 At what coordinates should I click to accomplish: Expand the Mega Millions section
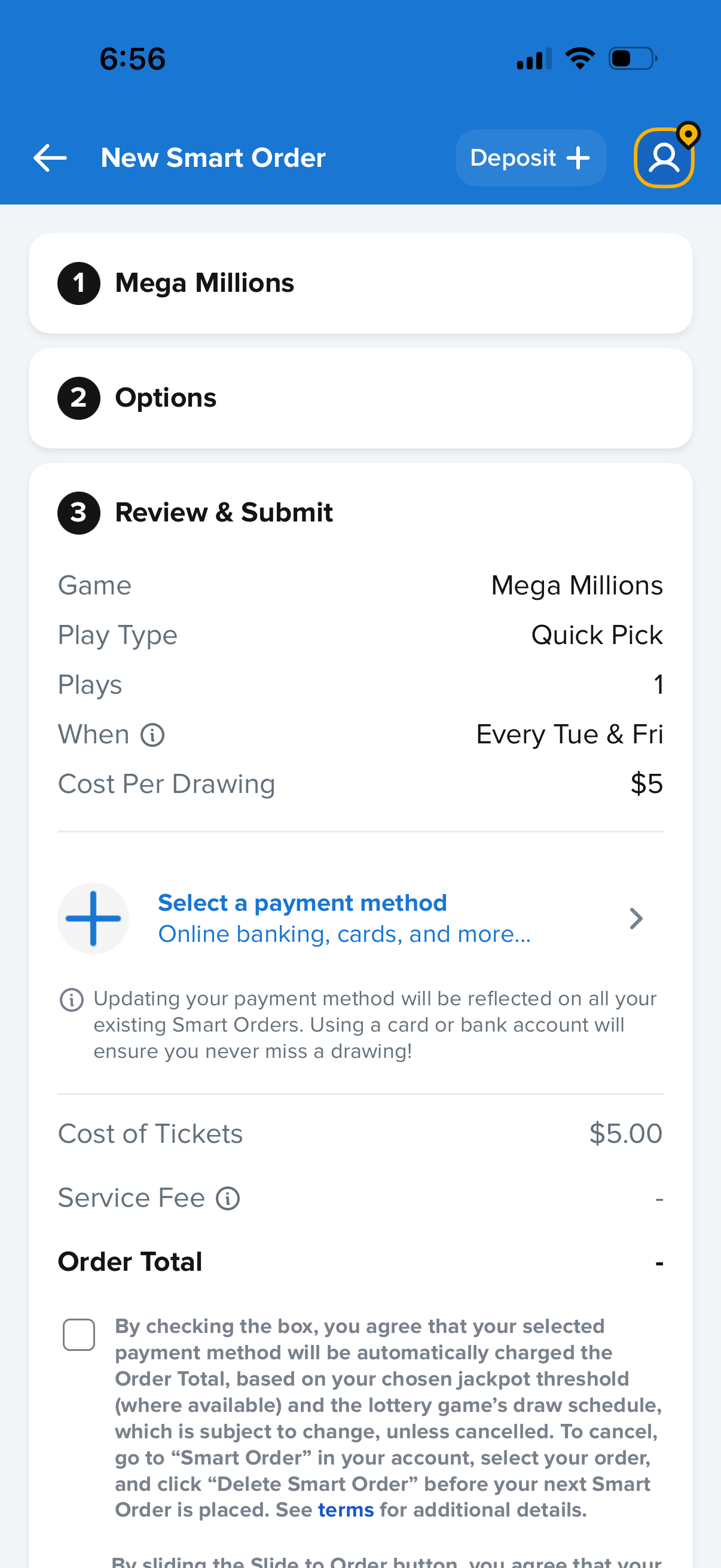pos(360,282)
